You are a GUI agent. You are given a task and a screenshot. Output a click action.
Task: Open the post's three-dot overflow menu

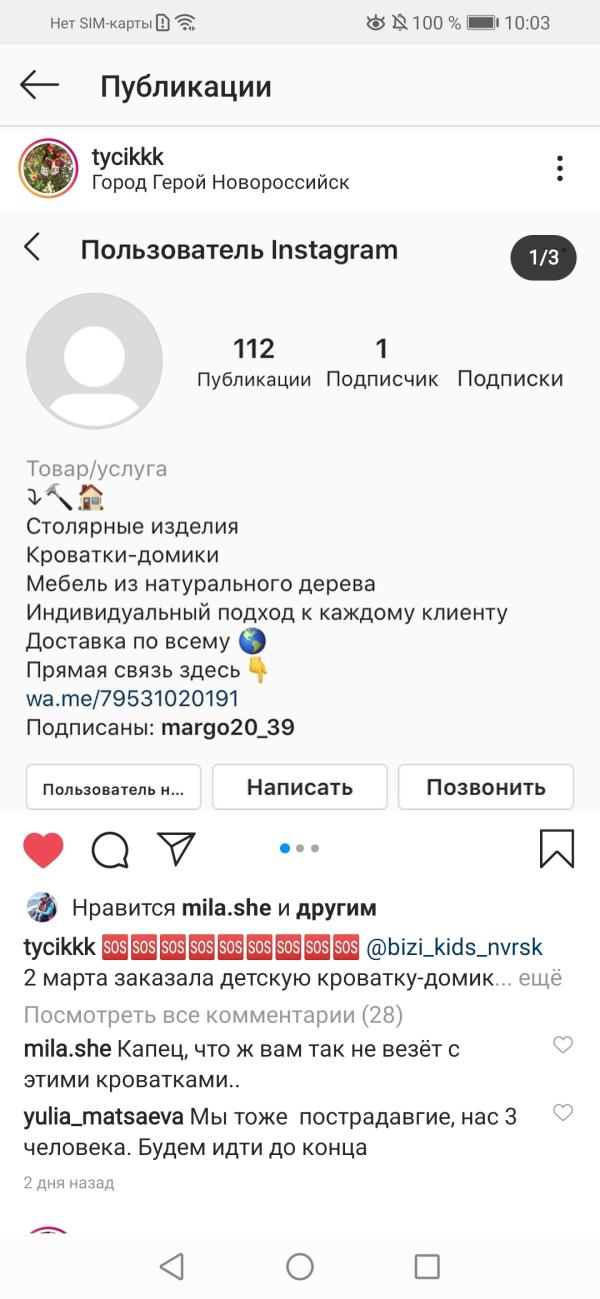(560, 168)
